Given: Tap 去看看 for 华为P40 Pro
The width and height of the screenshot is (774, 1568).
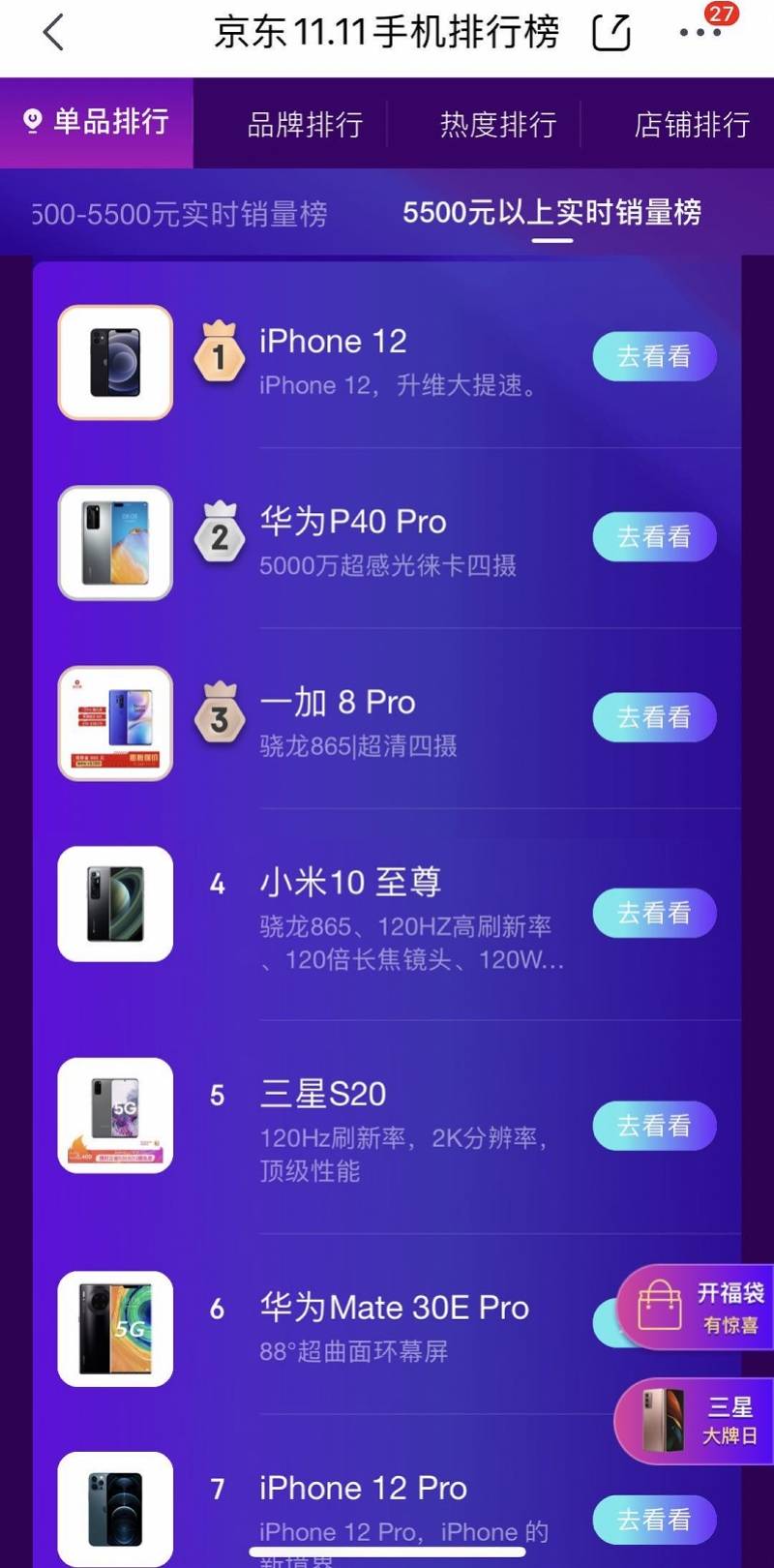Looking at the screenshot, I should point(654,537).
